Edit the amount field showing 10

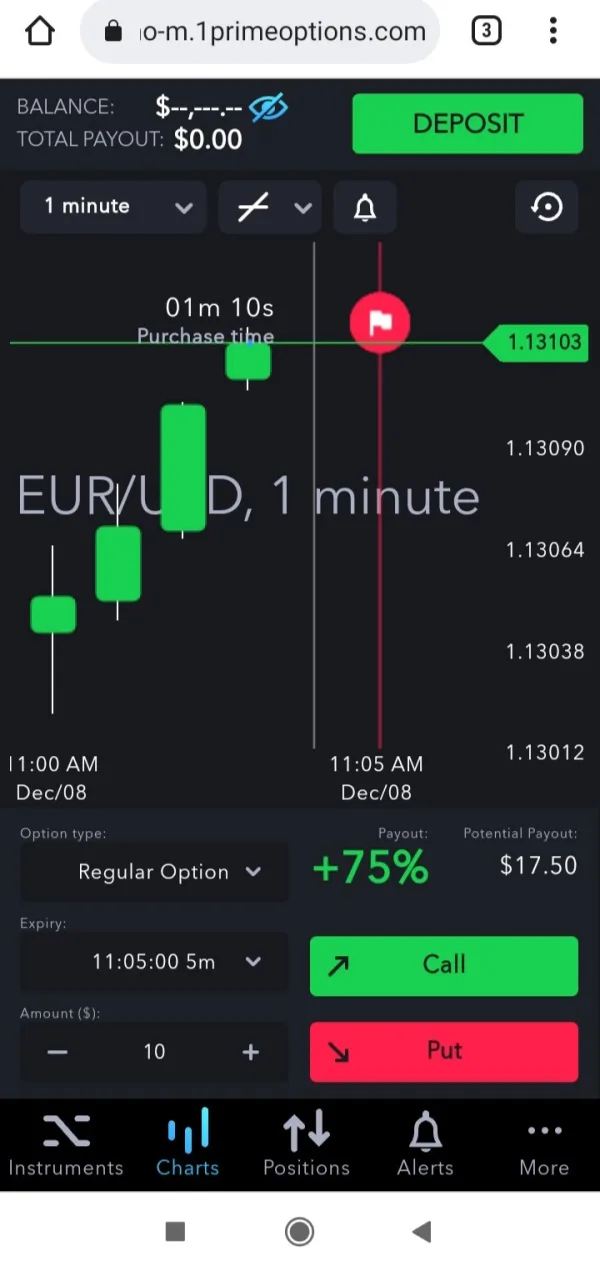tap(154, 1052)
